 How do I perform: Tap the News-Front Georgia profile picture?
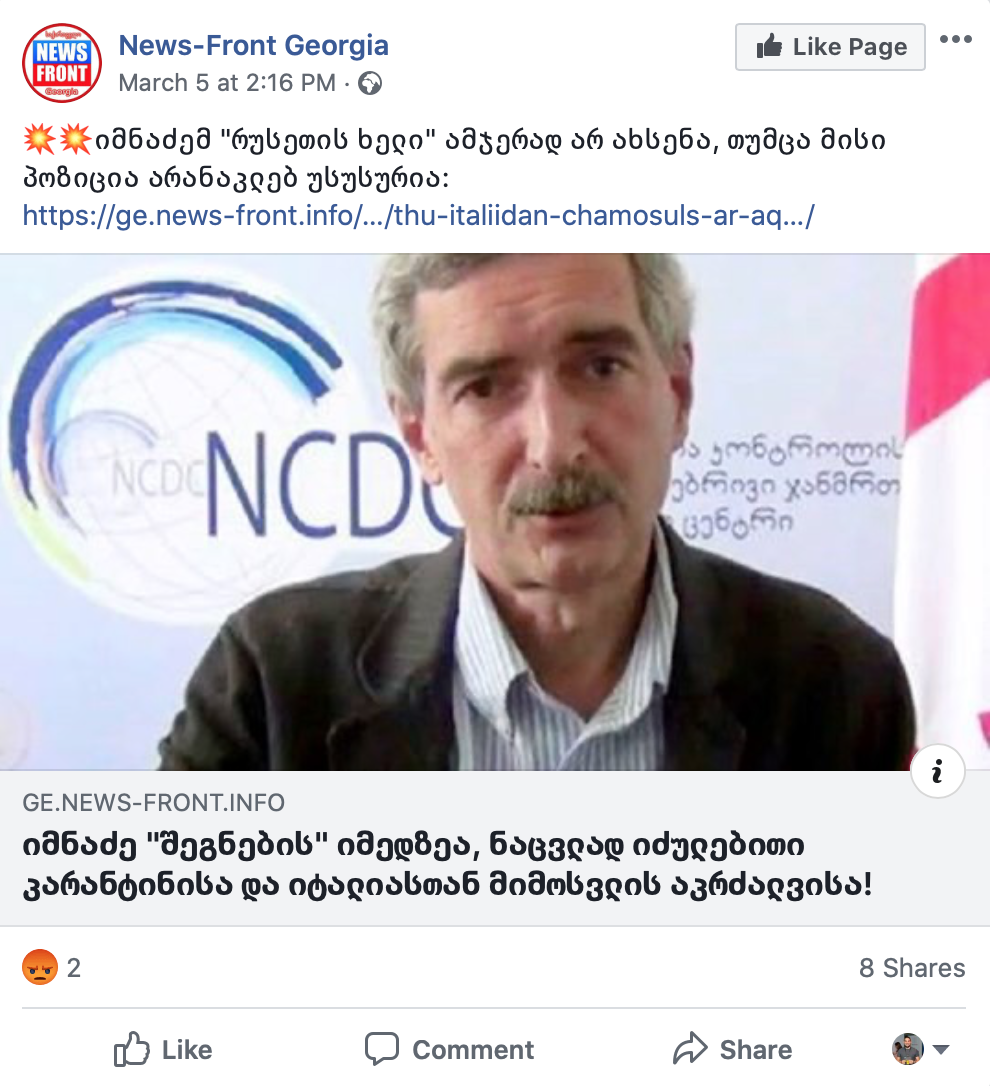point(61,62)
